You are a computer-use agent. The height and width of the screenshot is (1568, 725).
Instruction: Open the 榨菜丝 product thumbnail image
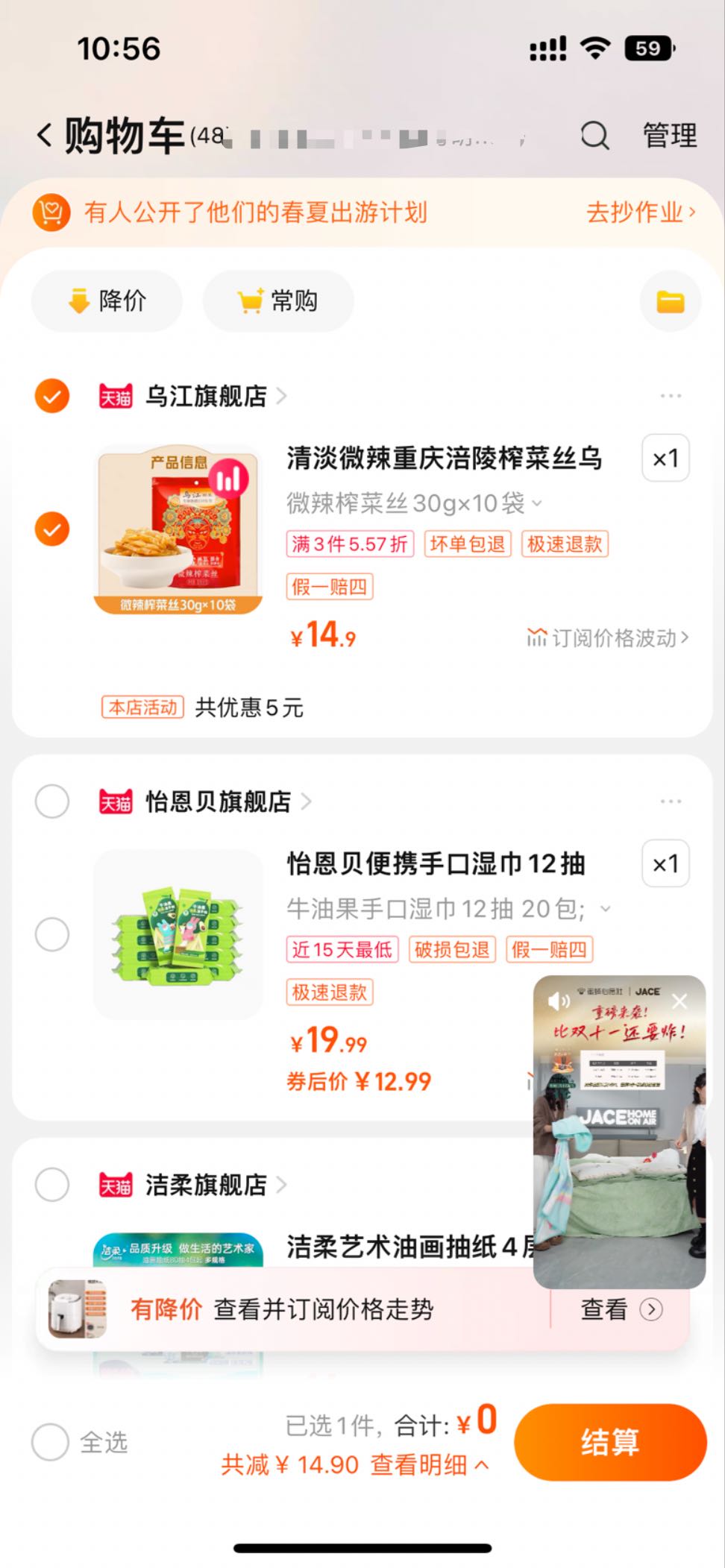coord(179,529)
